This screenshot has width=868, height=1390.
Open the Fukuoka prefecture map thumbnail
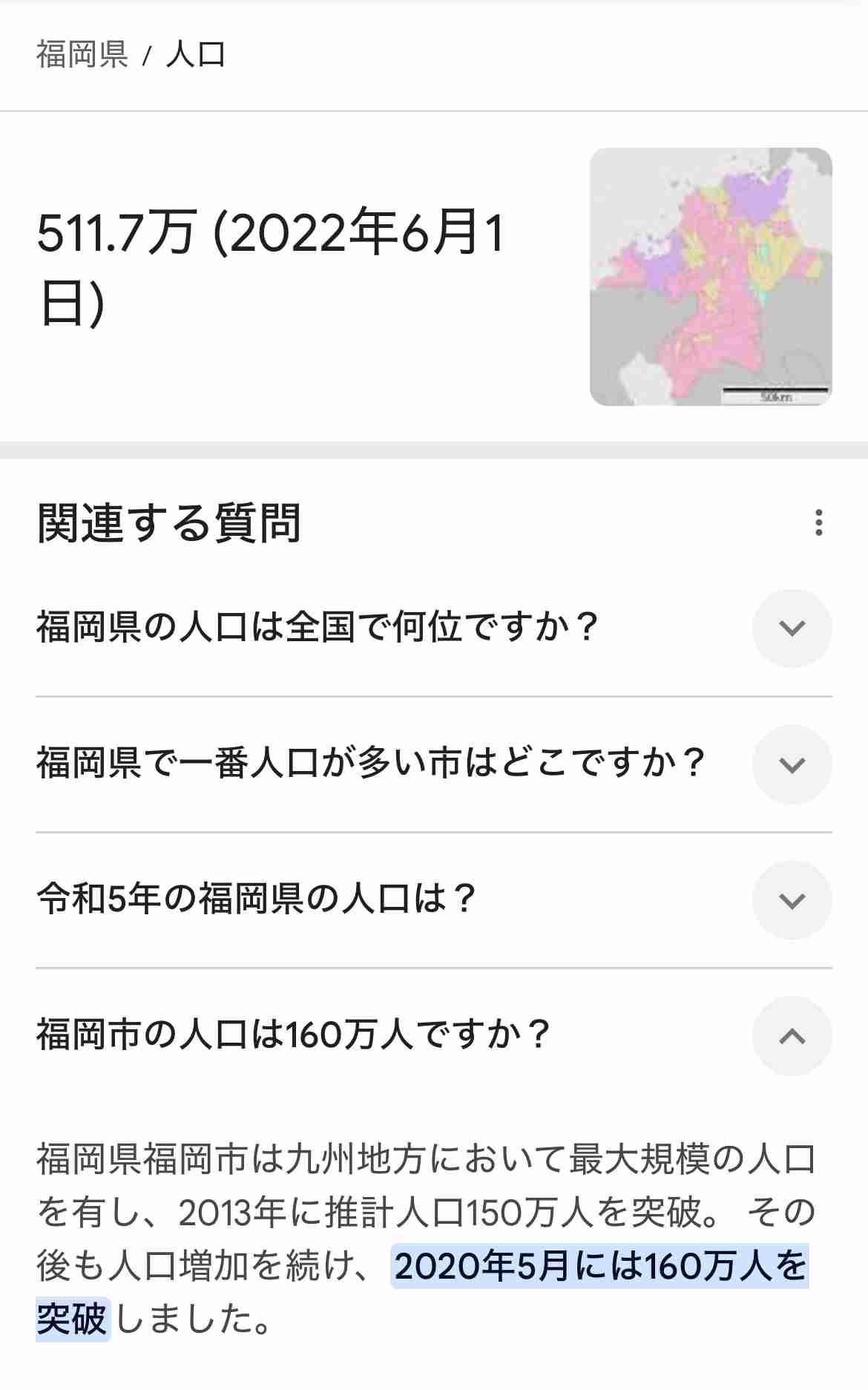pyautogui.click(x=711, y=277)
